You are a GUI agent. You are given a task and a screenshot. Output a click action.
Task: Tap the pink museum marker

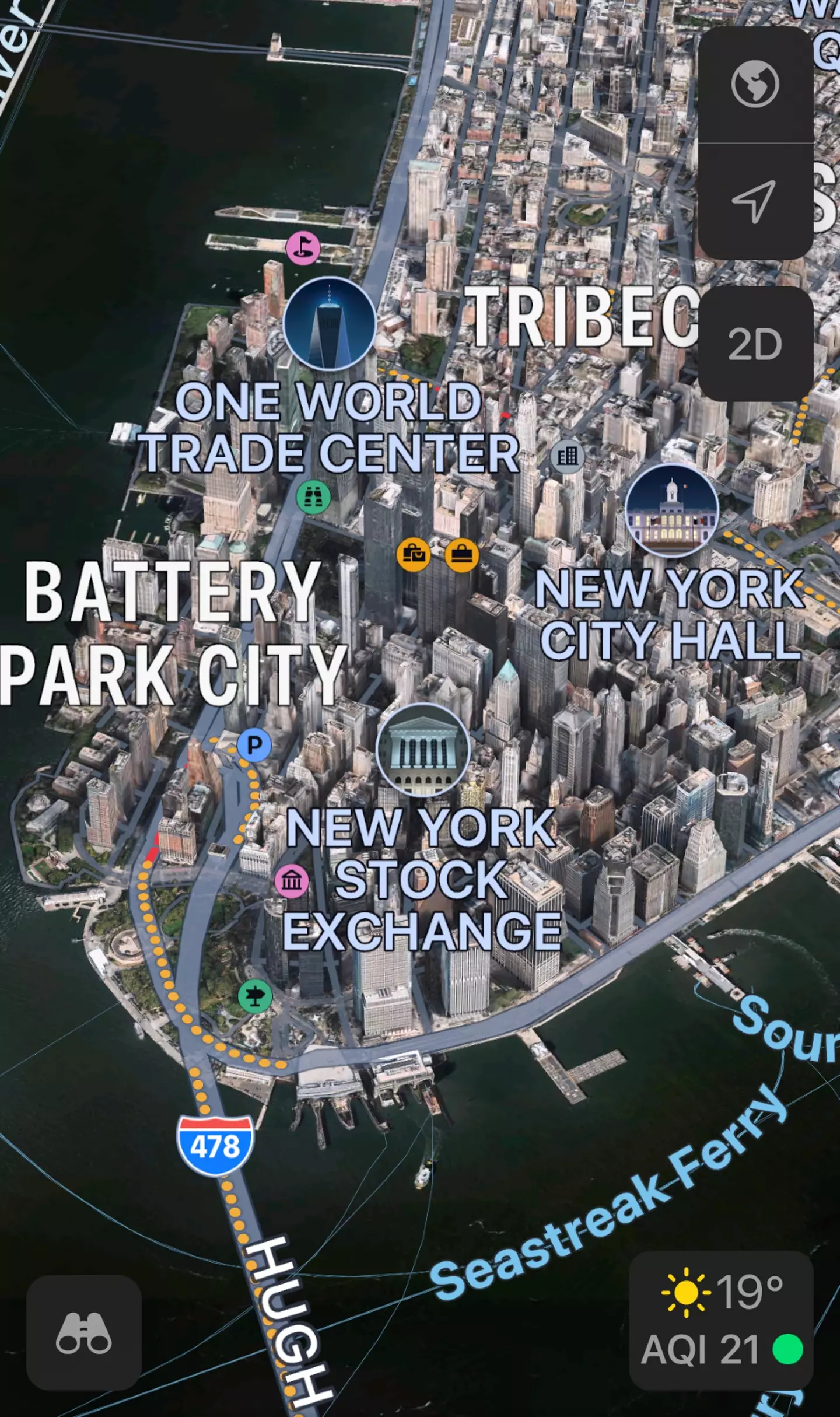(x=292, y=881)
